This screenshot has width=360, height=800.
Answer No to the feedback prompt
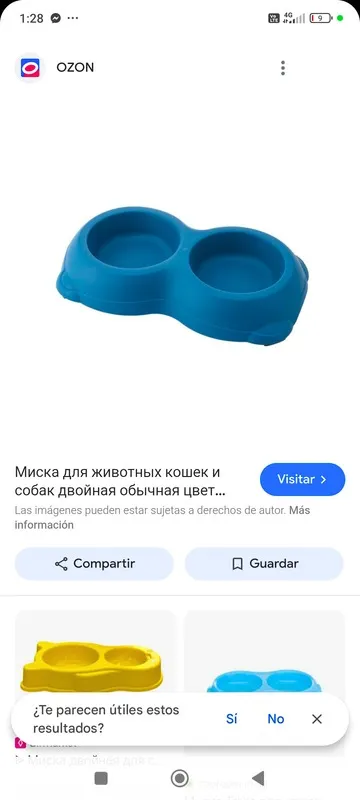pos(275,718)
